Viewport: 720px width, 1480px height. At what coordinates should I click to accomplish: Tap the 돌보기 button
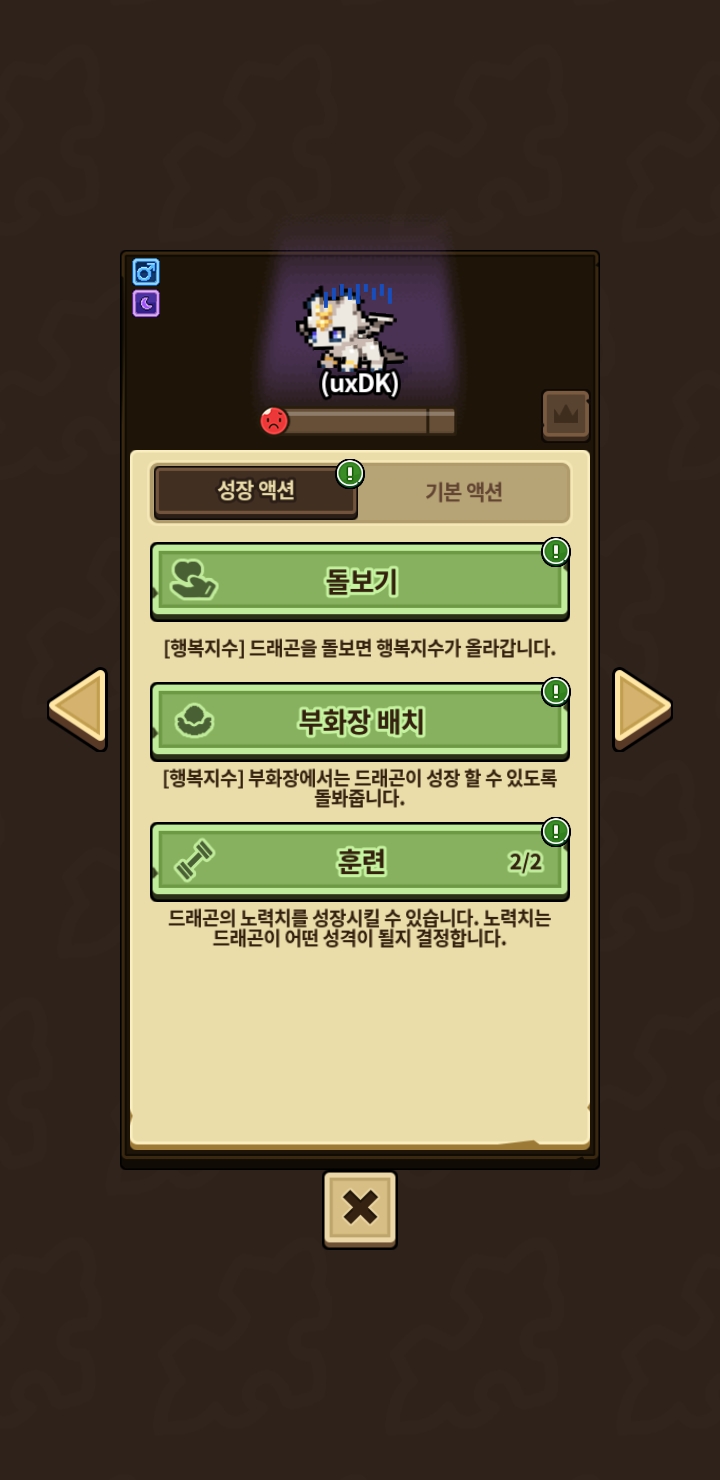coord(360,581)
